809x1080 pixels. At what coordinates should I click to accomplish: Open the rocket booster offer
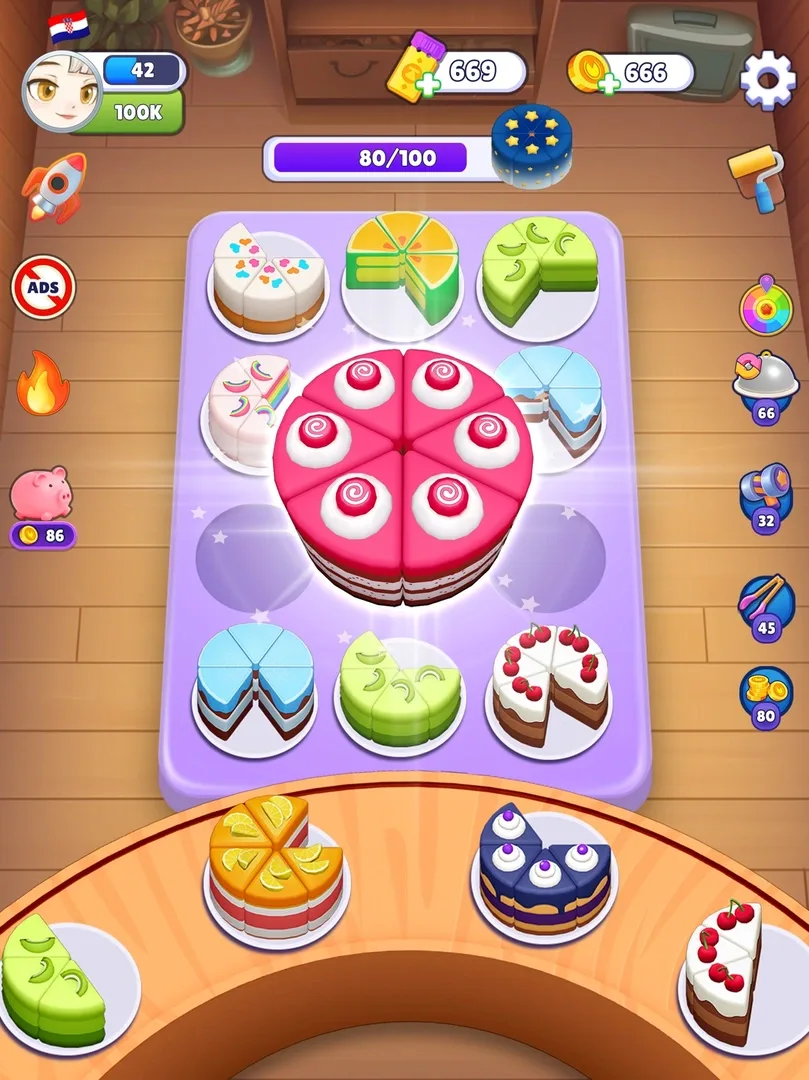pyautogui.click(x=55, y=187)
